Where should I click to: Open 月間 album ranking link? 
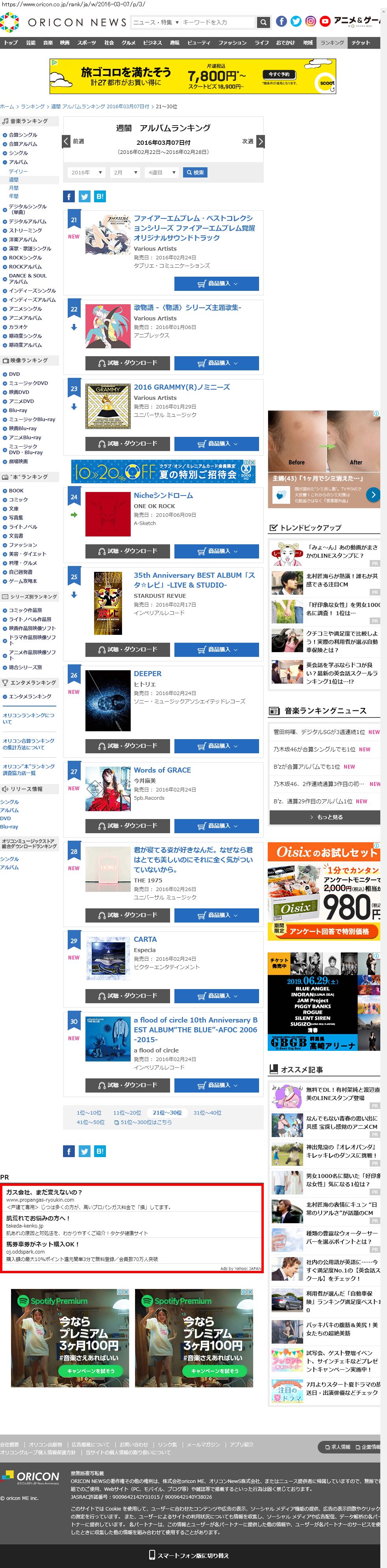point(13,188)
